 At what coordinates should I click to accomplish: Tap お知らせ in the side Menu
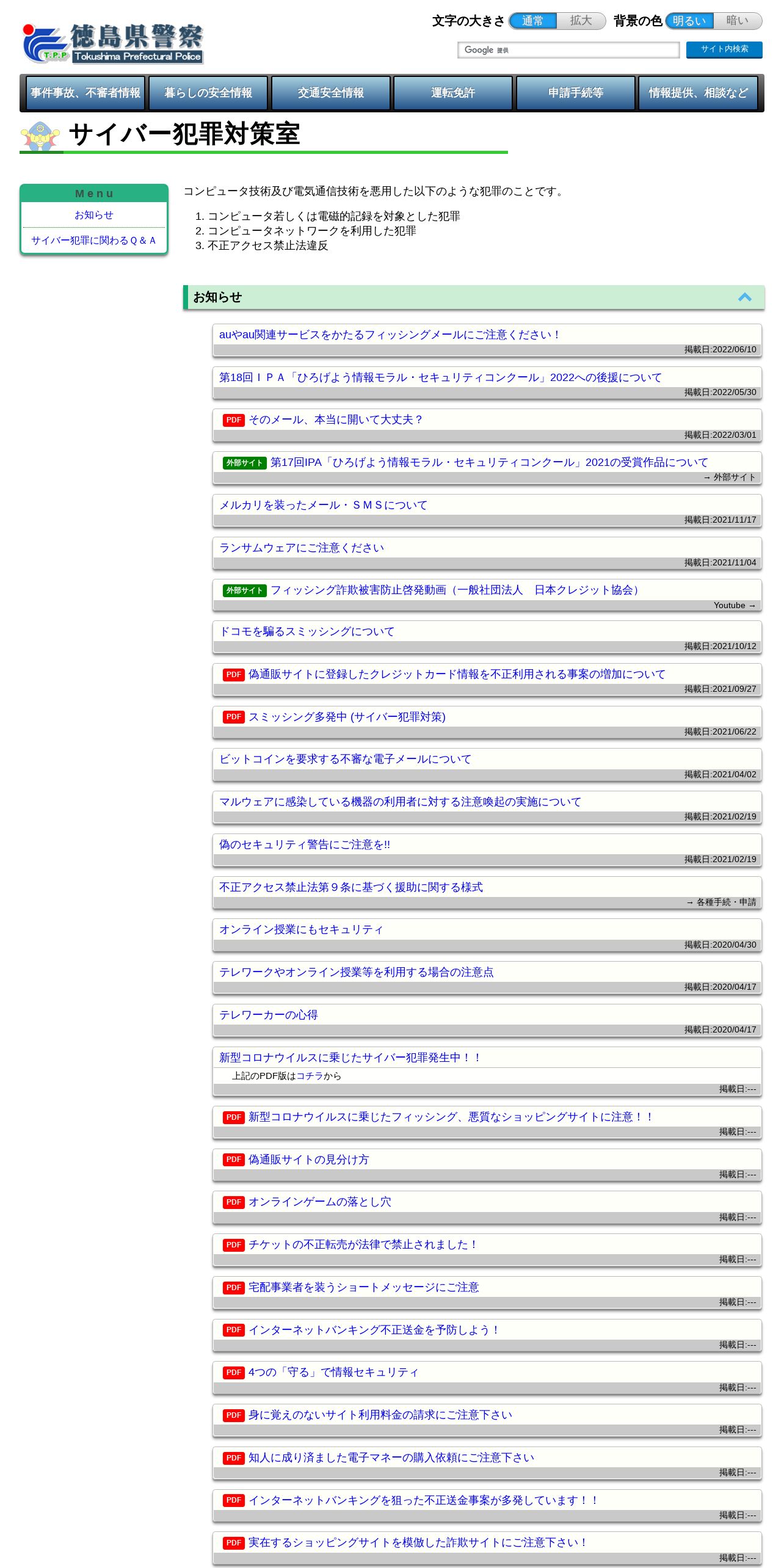coord(93,215)
